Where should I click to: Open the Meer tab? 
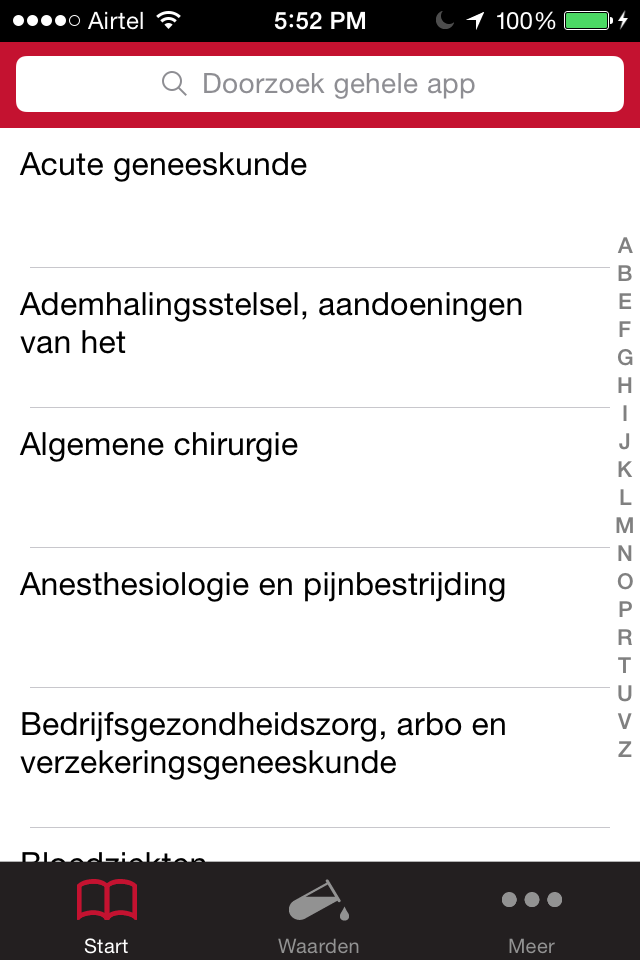pyautogui.click(x=531, y=916)
